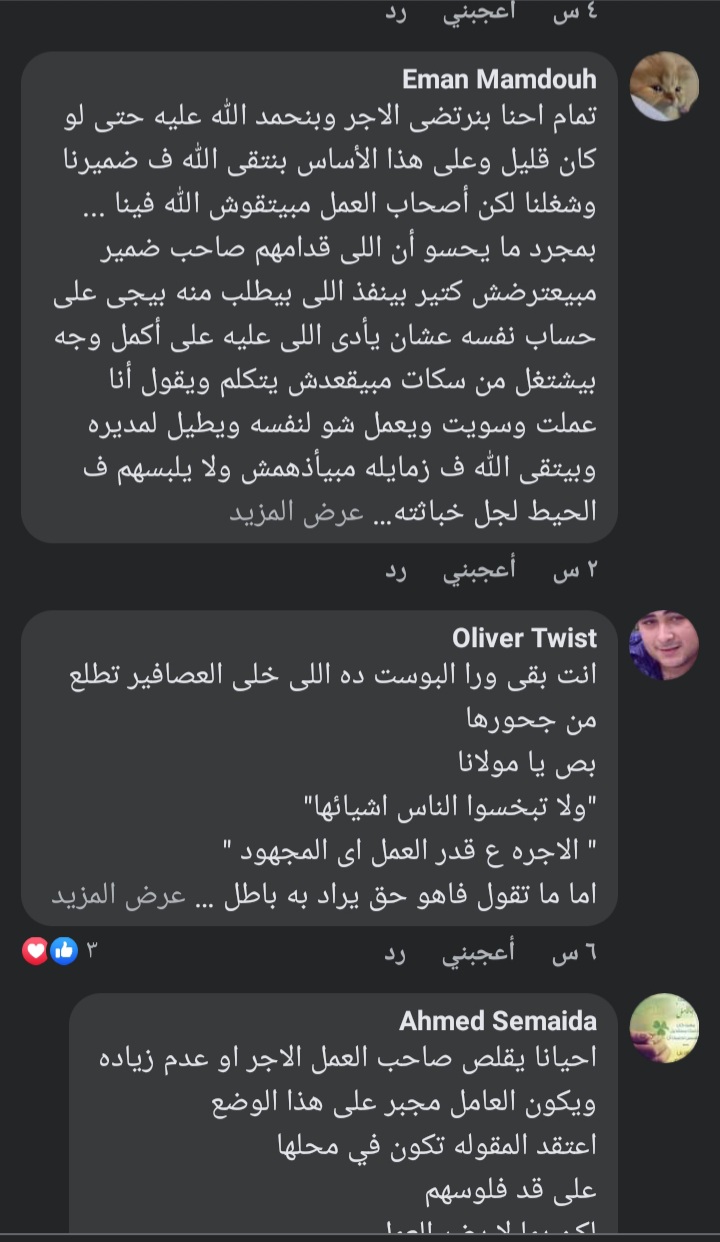Open Ahmed Semaida's profile name link
The height and width of the screenshot is (1242, 720).
point(497,1021)
